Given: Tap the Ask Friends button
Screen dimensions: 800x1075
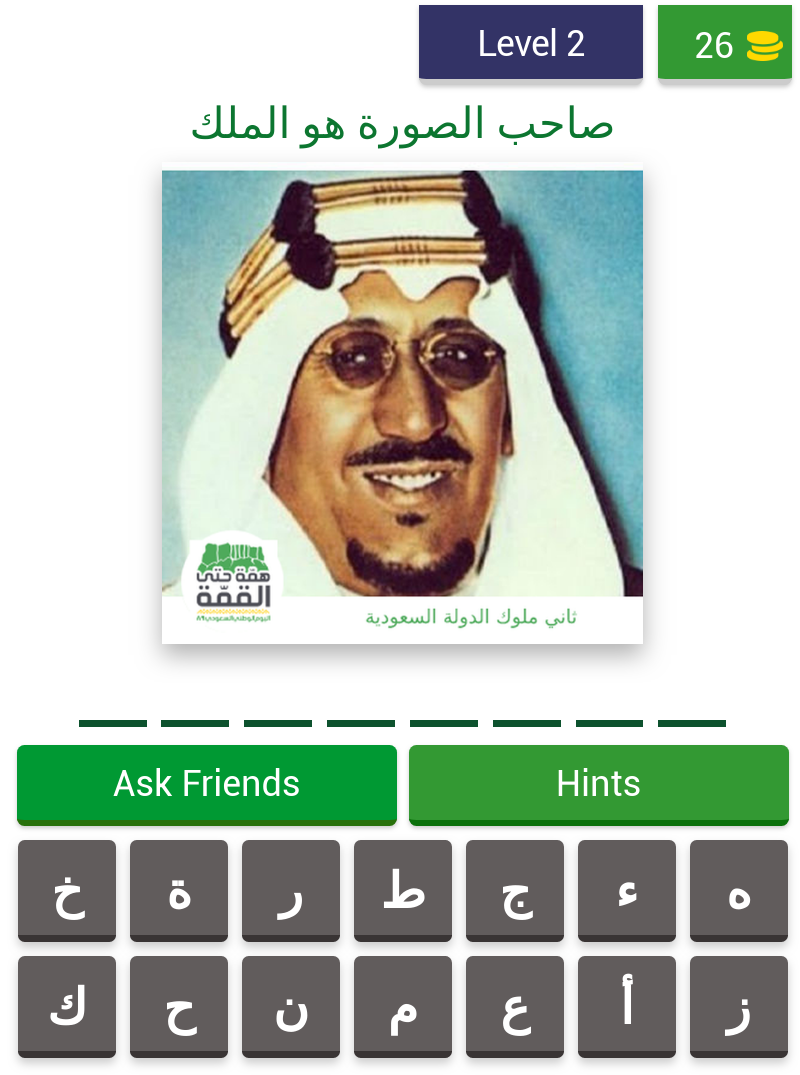Looking at the screenshot, I should [x=207, y=784].
